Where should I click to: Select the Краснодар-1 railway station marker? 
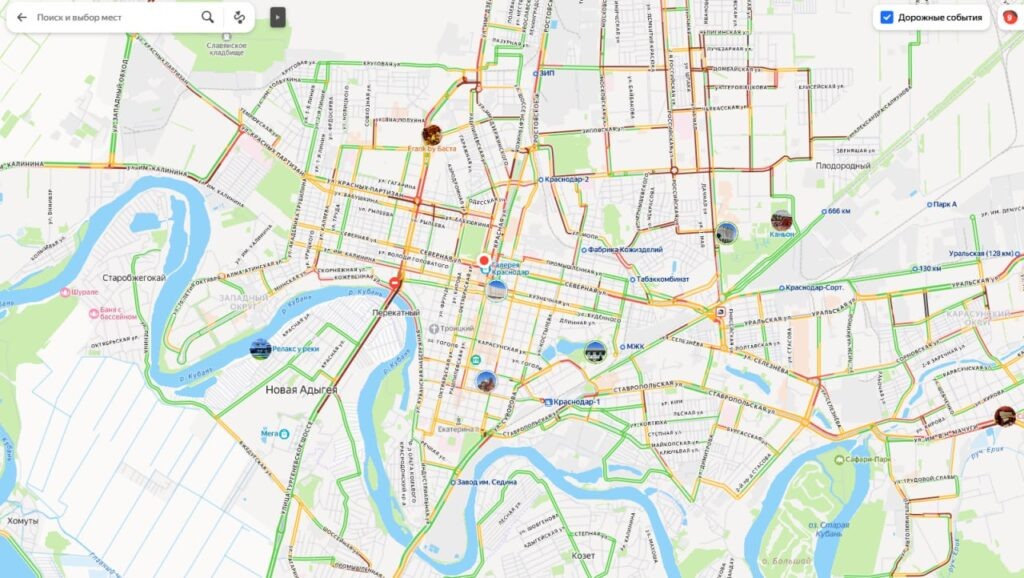(x=548, y=402)
